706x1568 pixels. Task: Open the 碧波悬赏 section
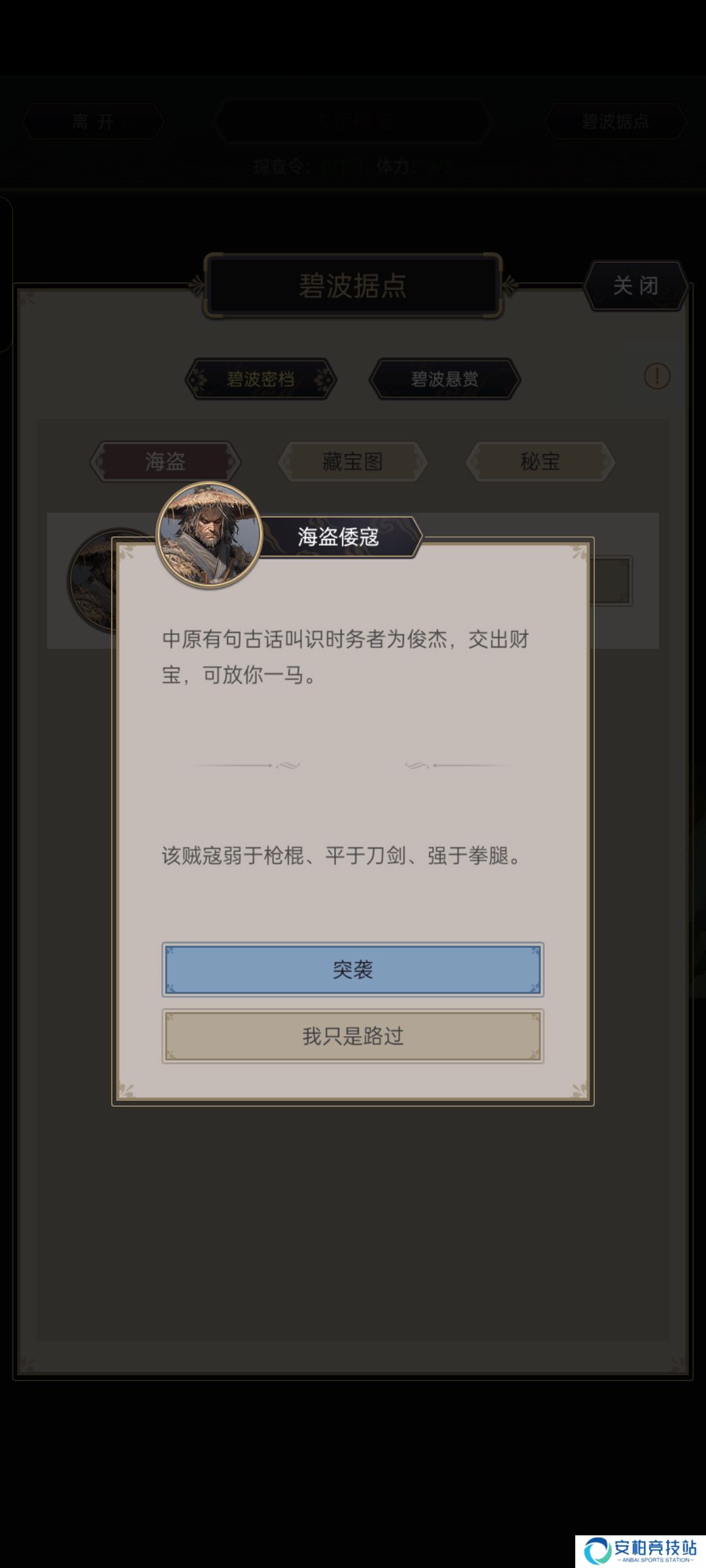[445, 379]
